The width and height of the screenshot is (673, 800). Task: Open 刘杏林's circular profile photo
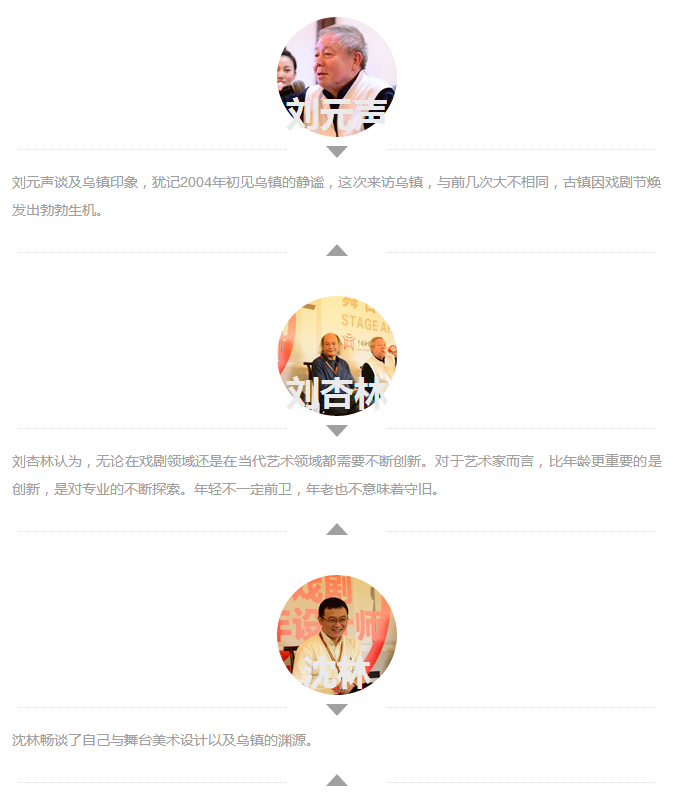pos(337,354)
